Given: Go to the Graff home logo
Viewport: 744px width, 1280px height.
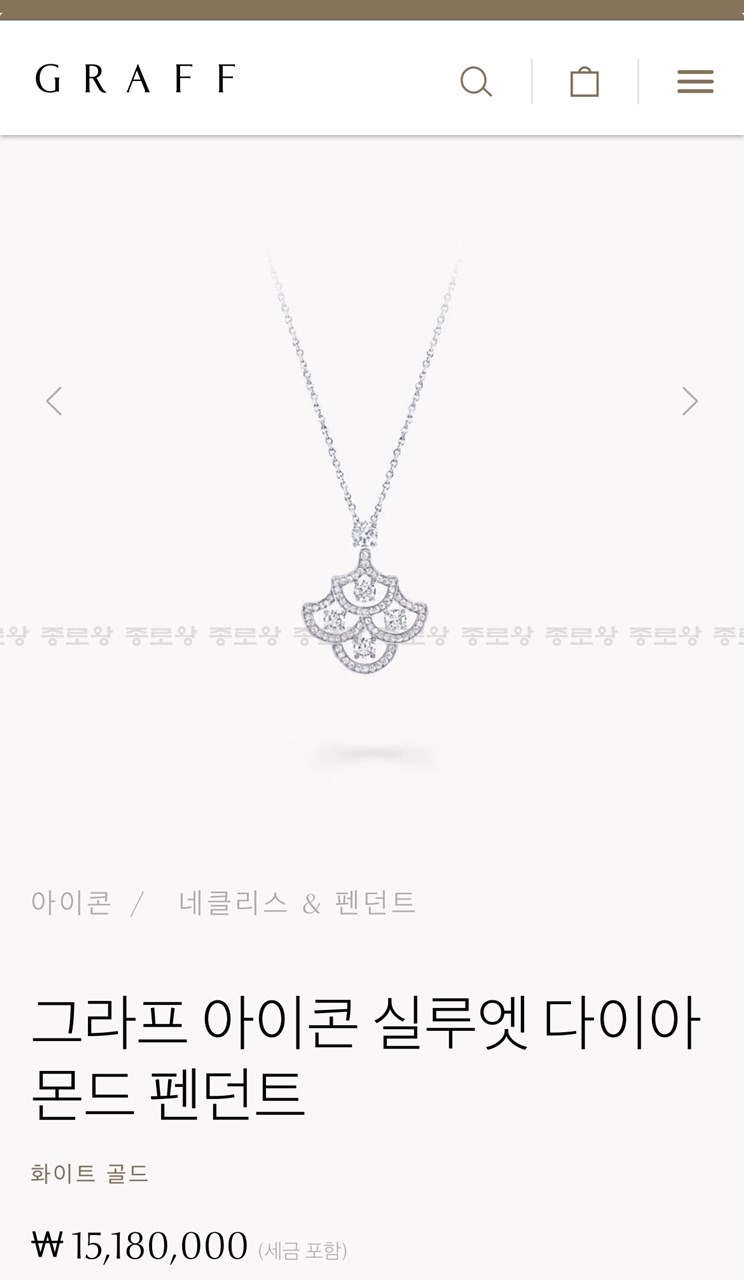Looking at the screenshot, I should coord(136,79).
